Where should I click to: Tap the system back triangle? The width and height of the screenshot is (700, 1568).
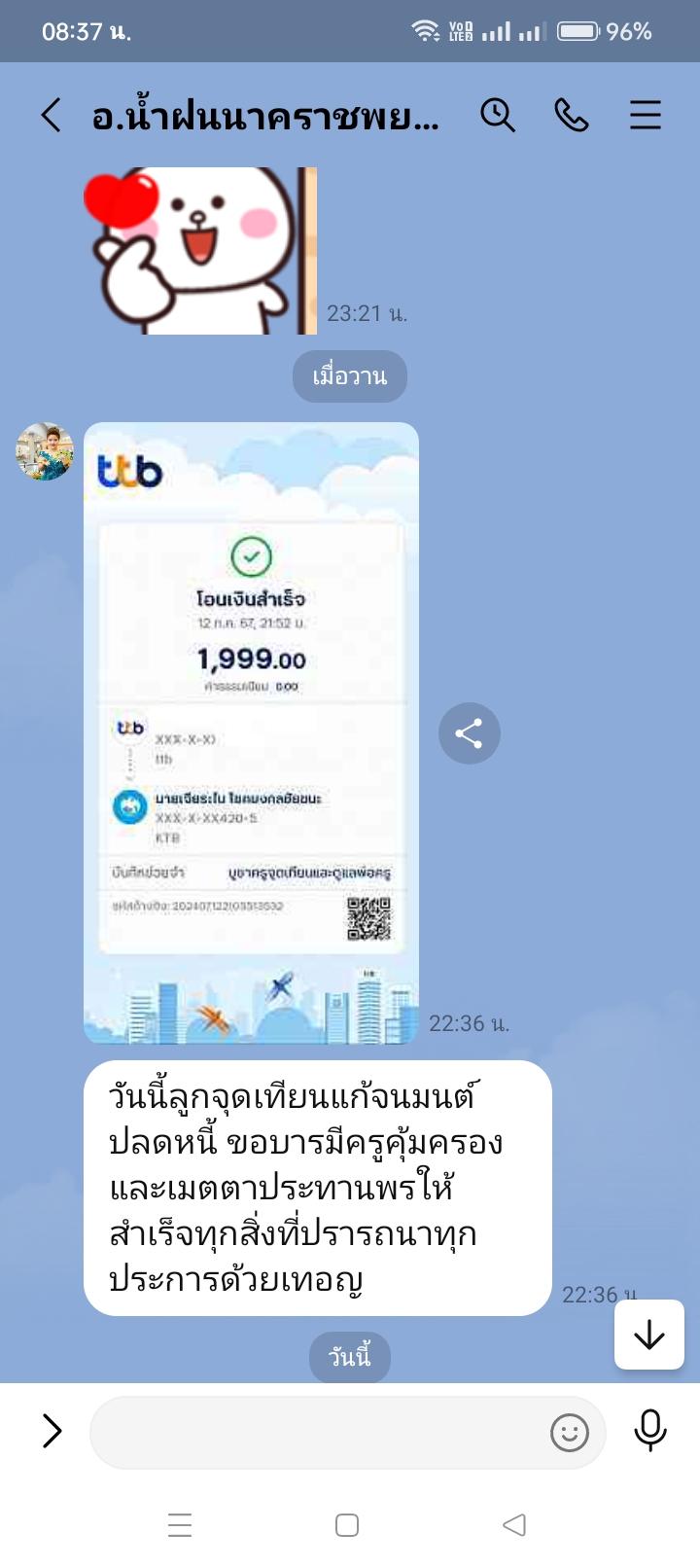pyautogui.click(x=514, y=1524)
